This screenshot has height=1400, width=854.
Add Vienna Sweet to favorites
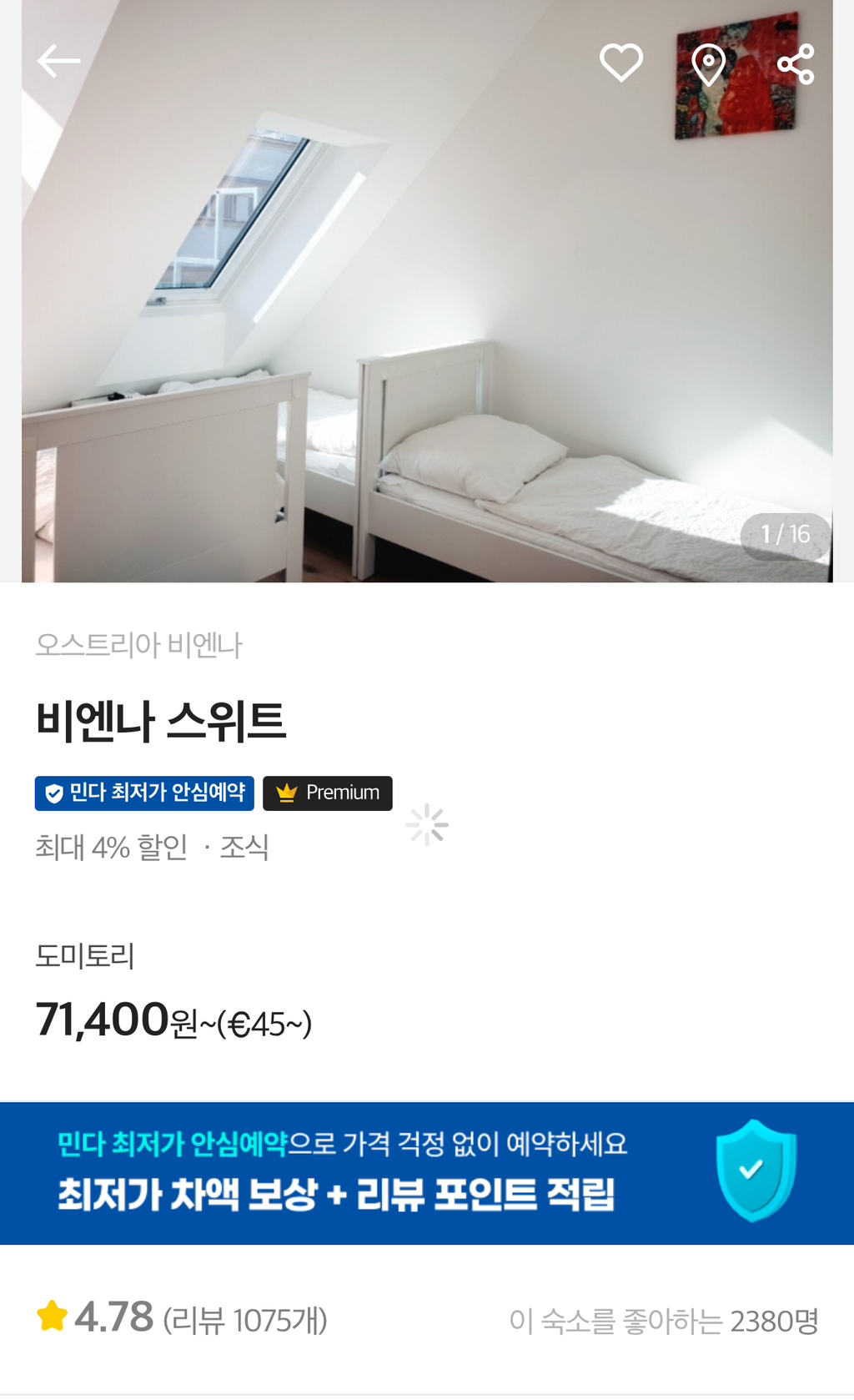pos(621,63)
